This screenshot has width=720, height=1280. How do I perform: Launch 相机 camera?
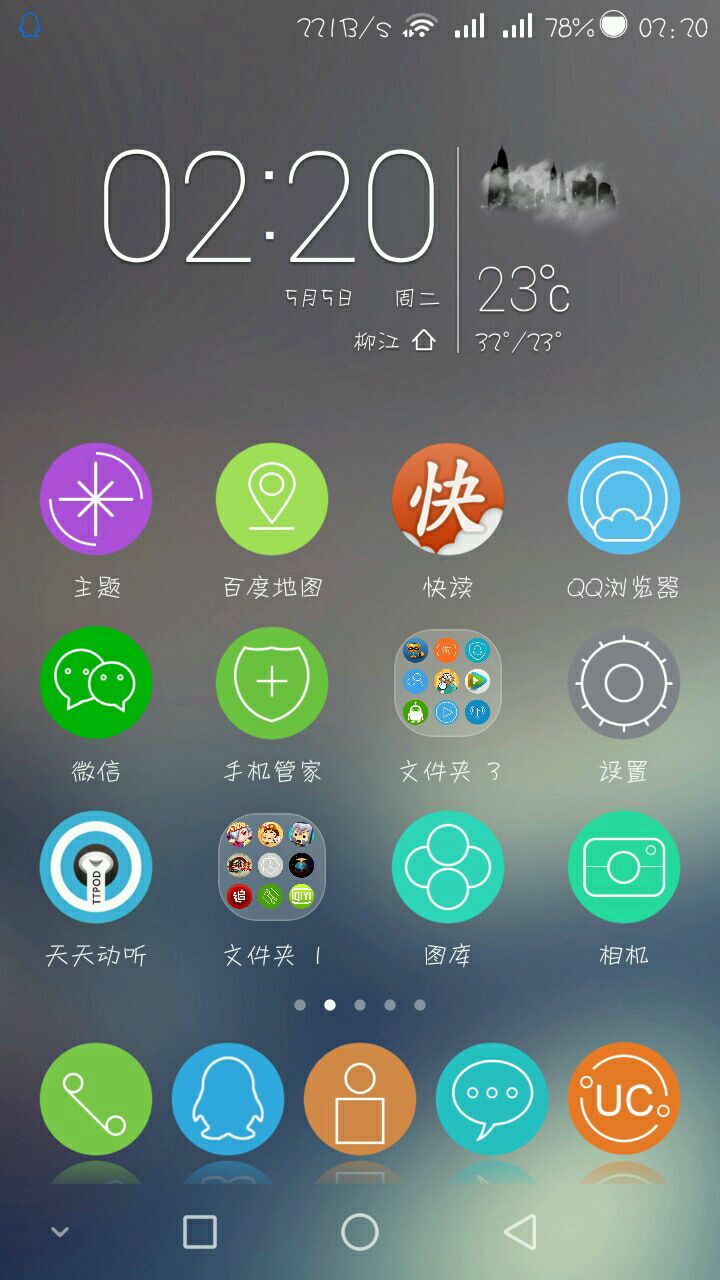click(x=624, y=866)
